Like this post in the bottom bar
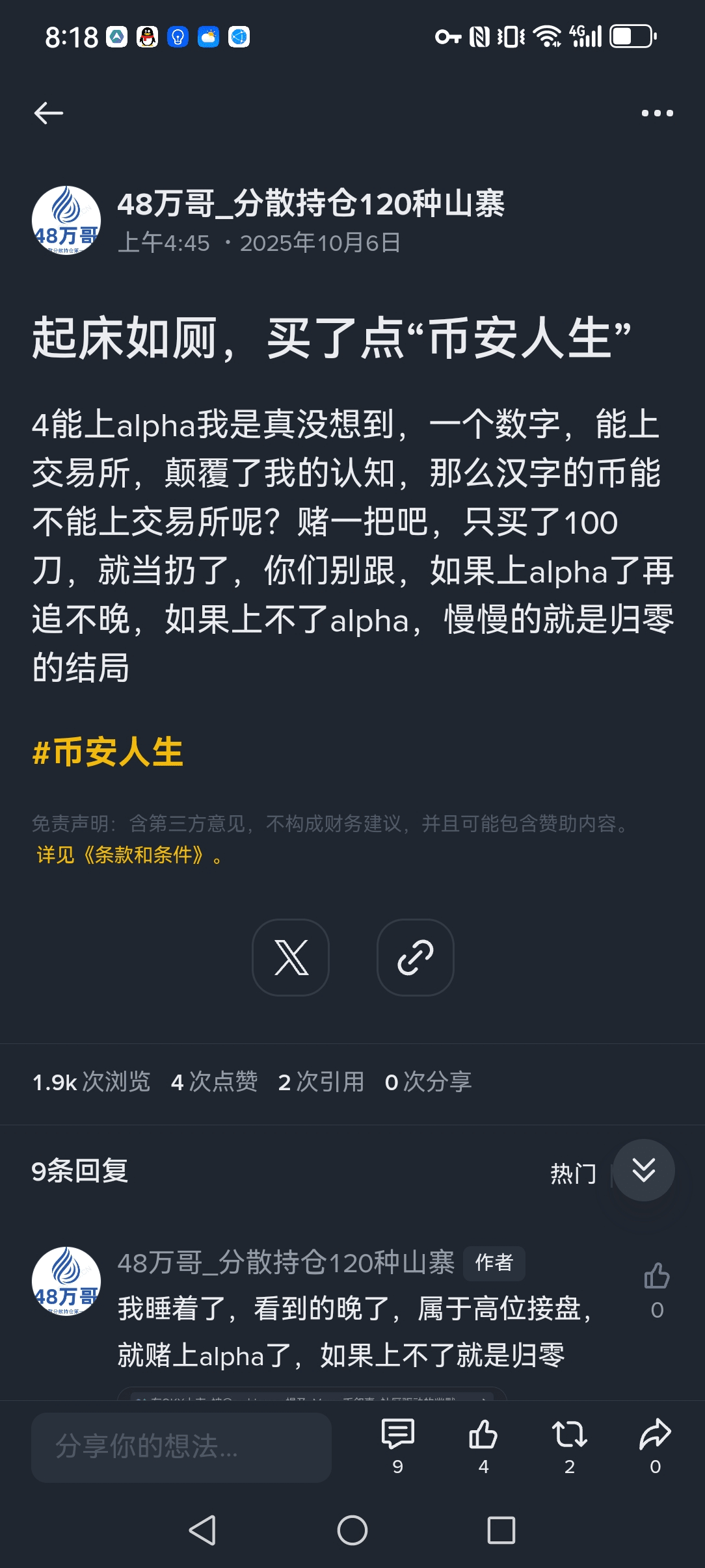 tap(483, 1435)
